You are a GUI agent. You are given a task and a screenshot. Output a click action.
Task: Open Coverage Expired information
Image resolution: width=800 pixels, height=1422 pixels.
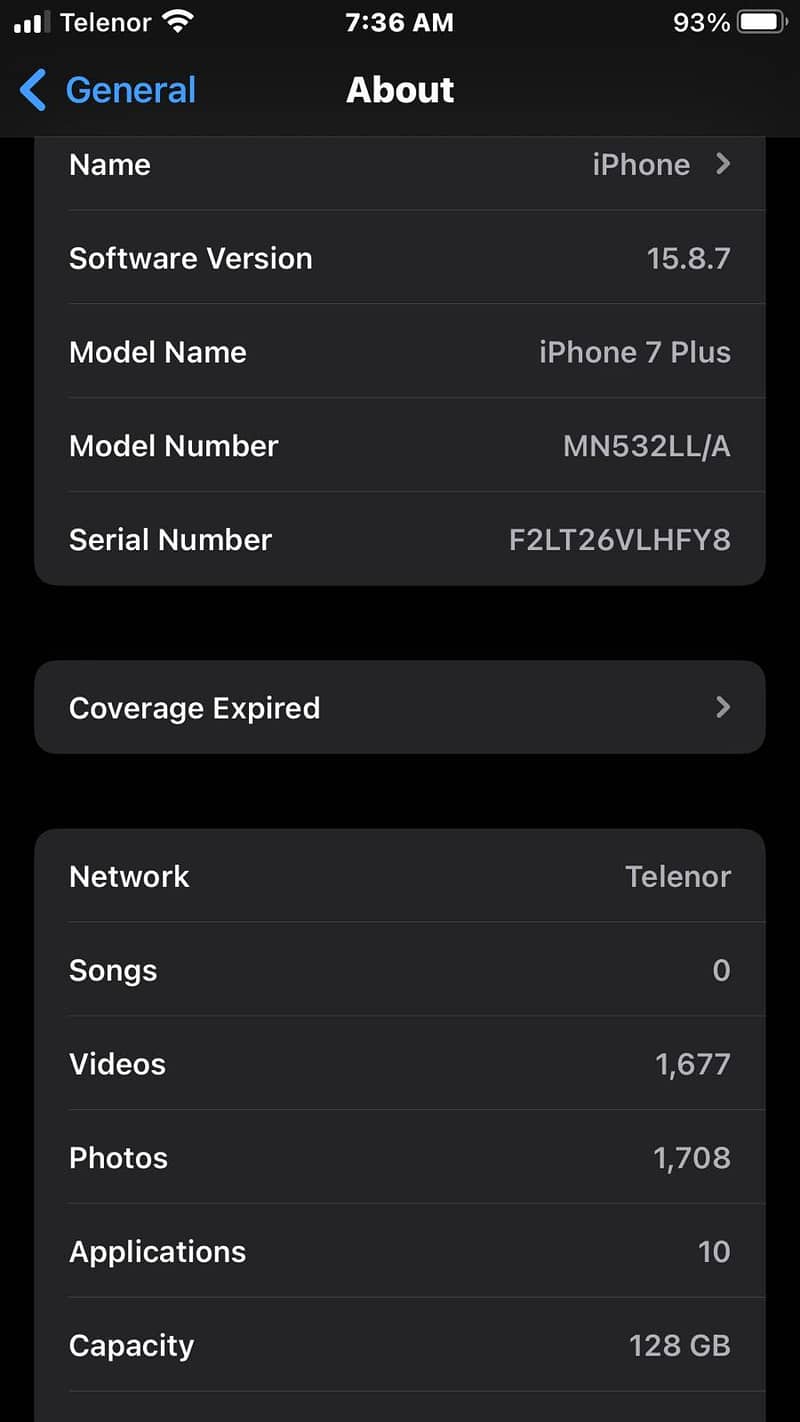click(400, 707)
